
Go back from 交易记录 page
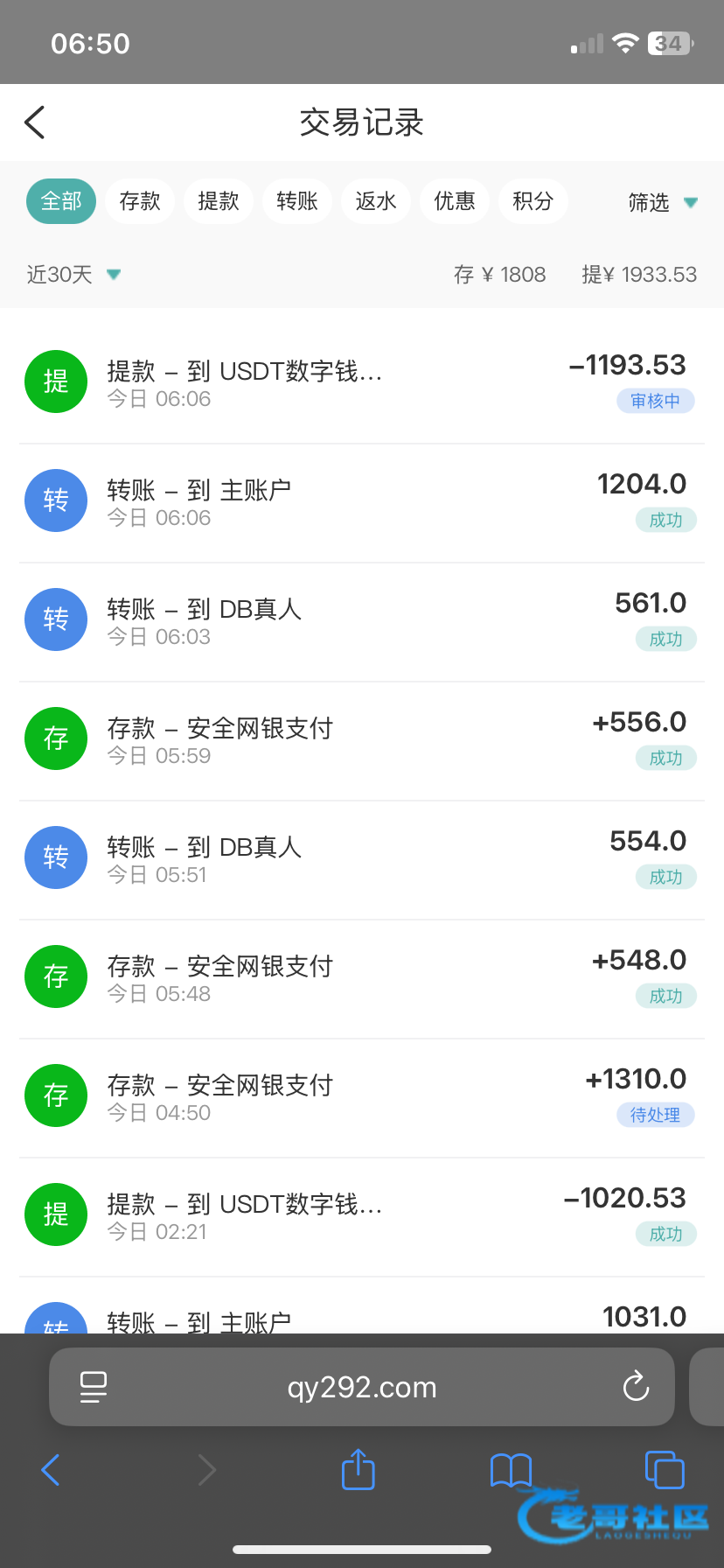point(35,122)
